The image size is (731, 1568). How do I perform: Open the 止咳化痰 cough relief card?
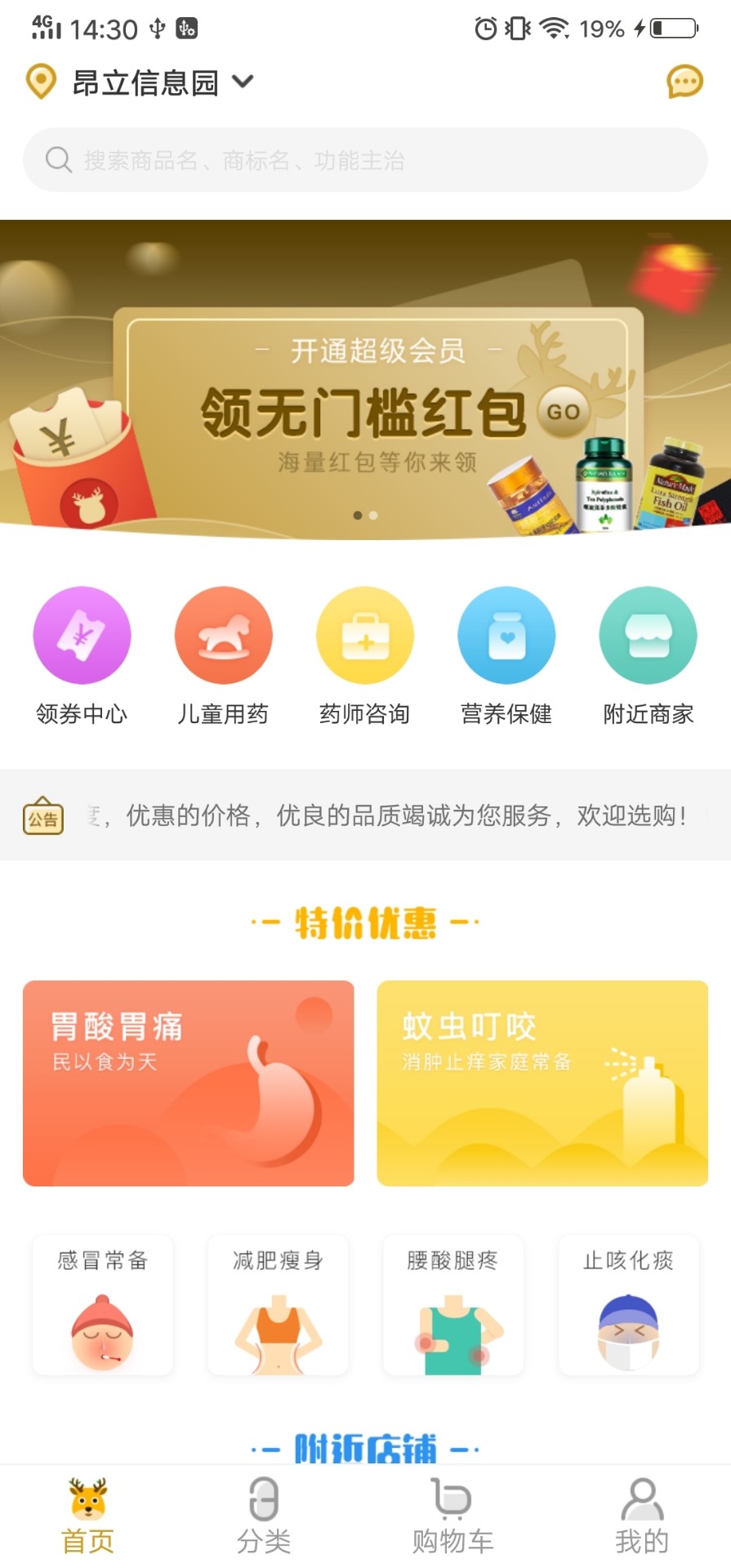tap(629, 1305)
